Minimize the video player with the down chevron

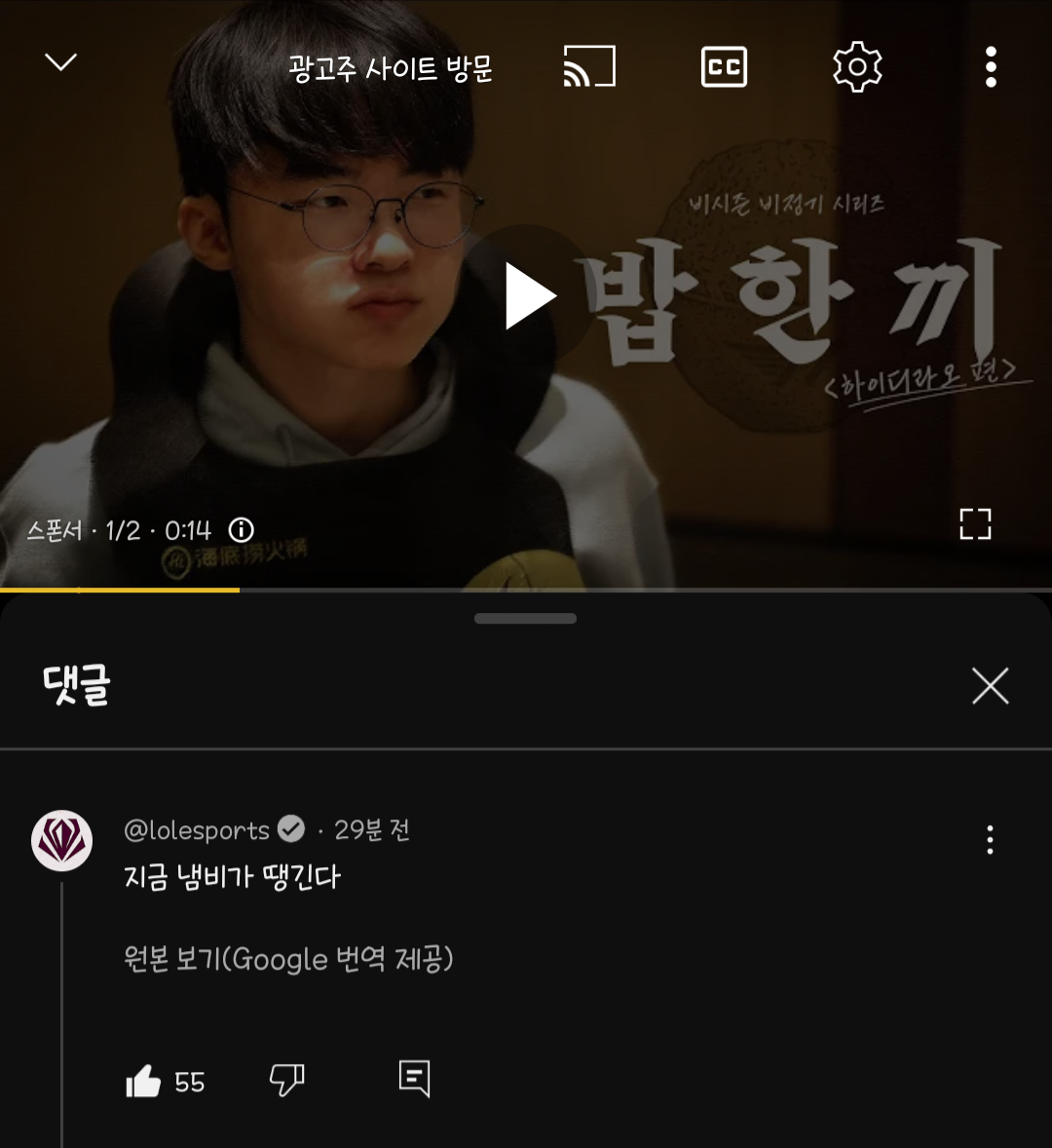[60, 63]
